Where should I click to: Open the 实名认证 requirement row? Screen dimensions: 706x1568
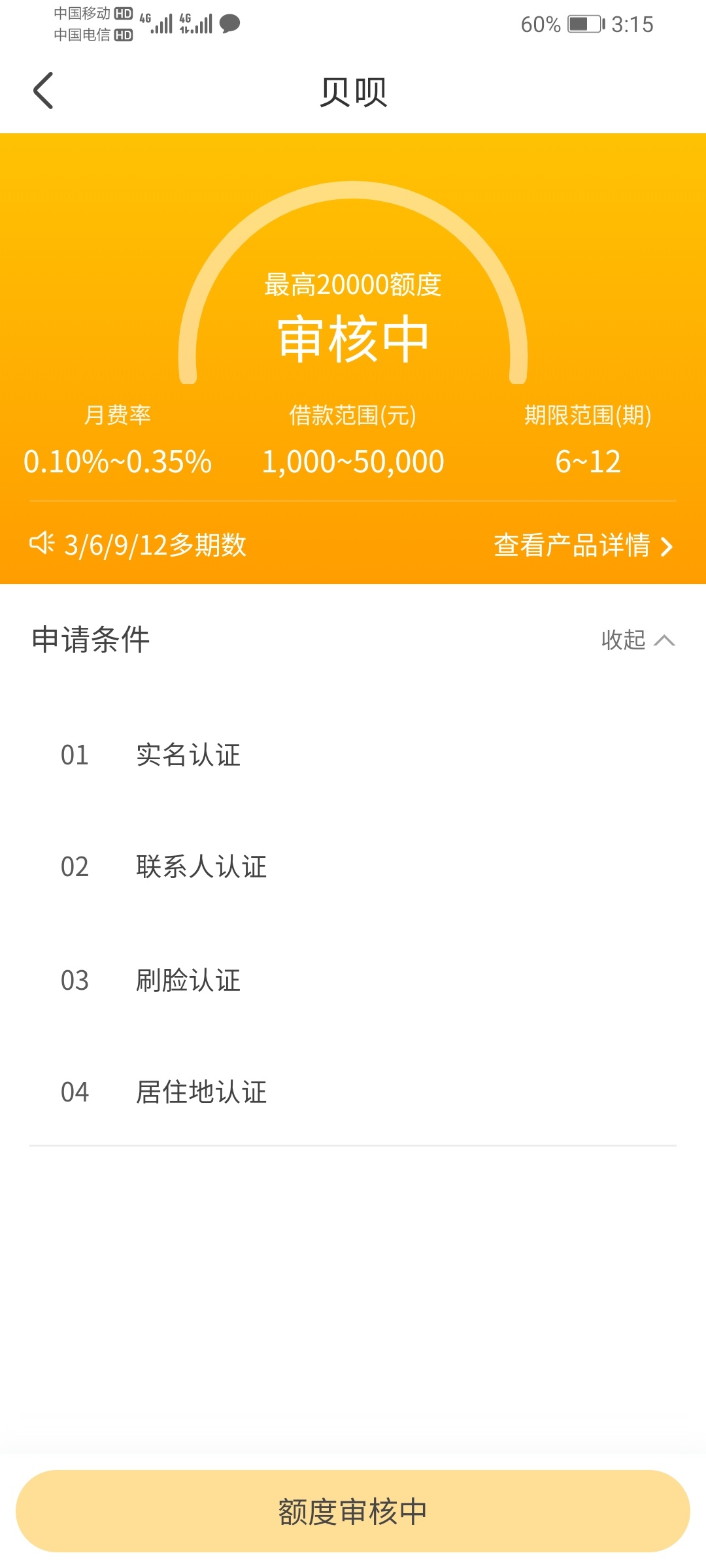pyautogui.click(x=353, y=755)
